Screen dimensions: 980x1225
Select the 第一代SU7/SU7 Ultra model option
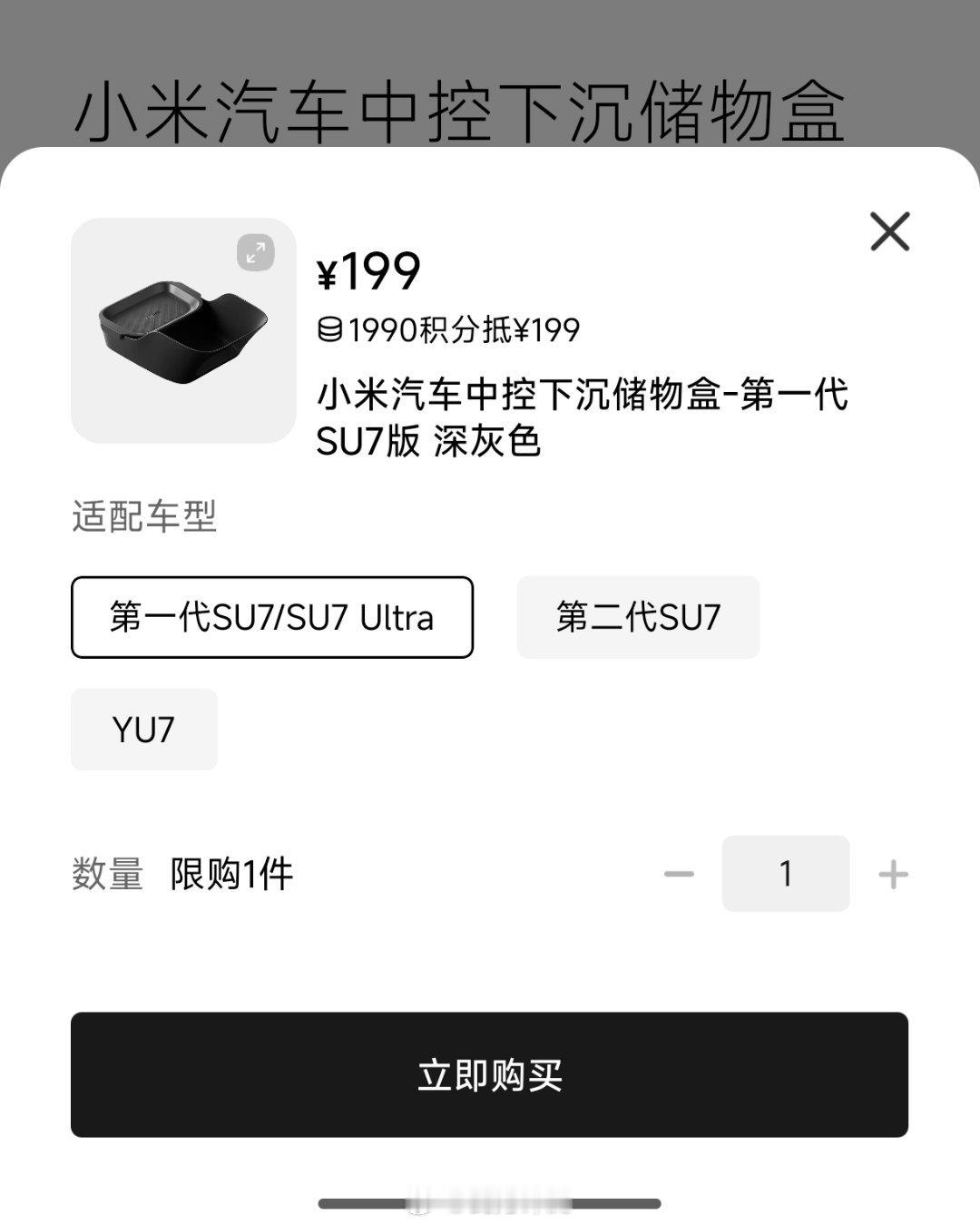272,617
